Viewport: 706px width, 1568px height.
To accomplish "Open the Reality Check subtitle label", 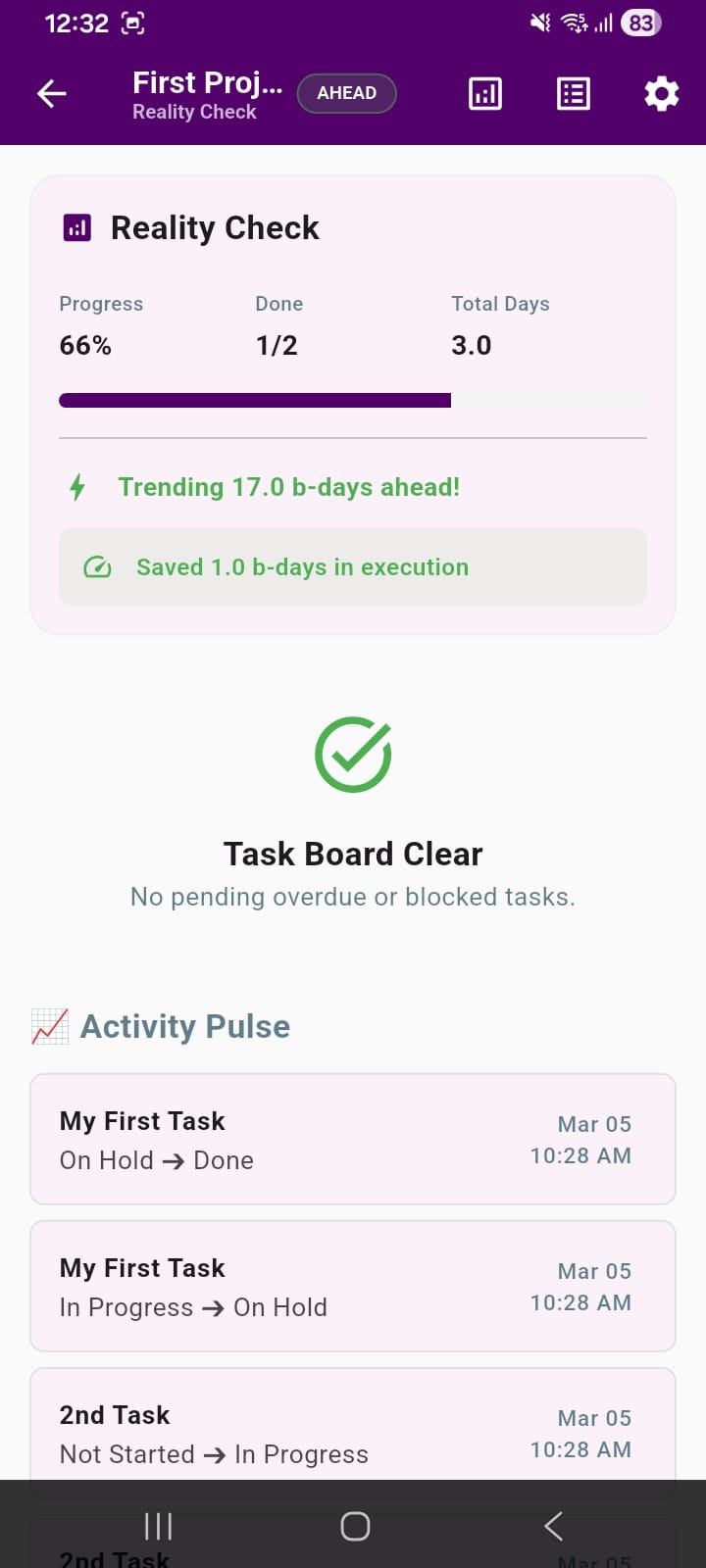I will 193,111.
